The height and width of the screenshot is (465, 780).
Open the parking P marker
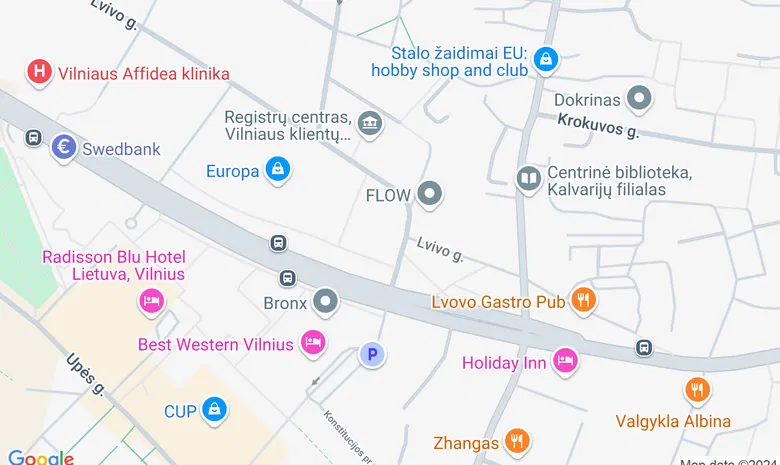[x=372, y=354]
